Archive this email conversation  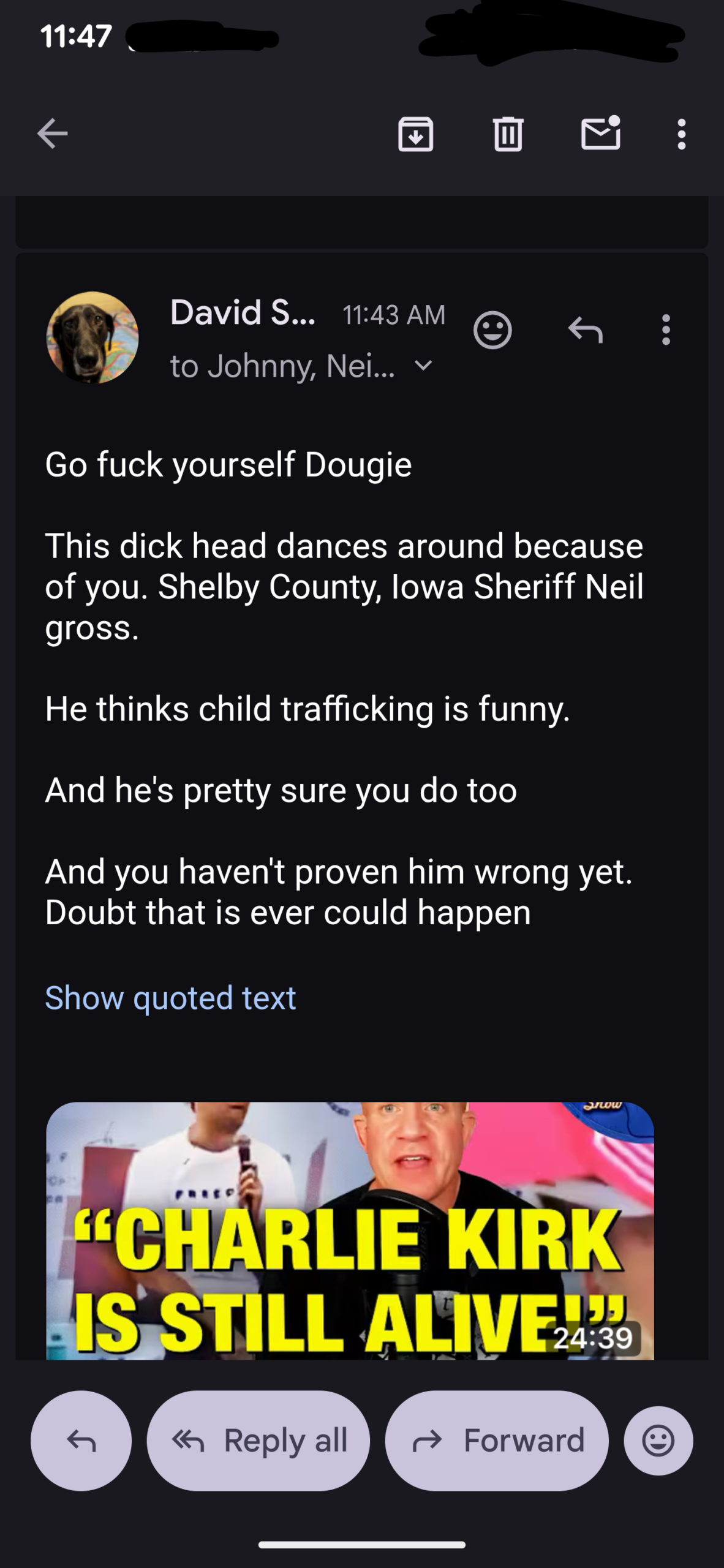pos(416,134)
